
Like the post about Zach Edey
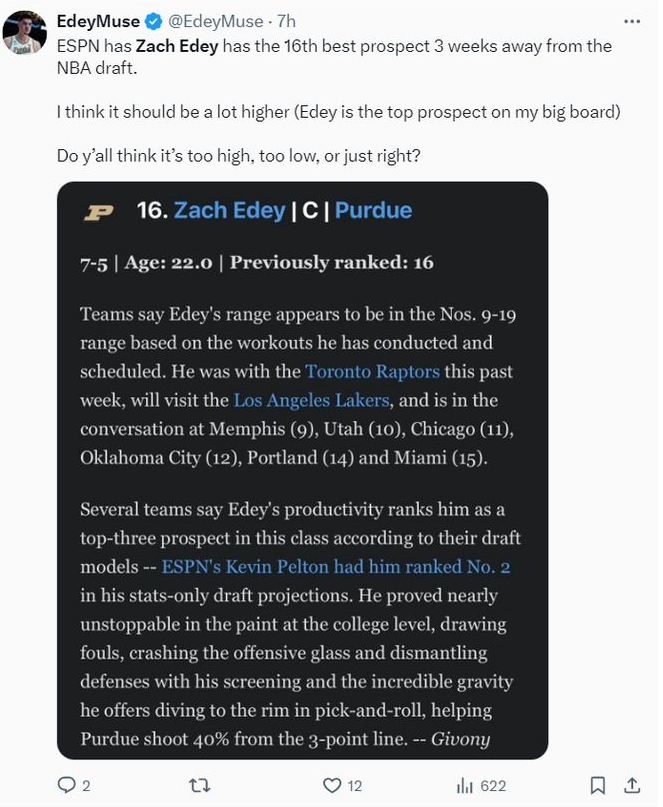click(x=333, y=786)
